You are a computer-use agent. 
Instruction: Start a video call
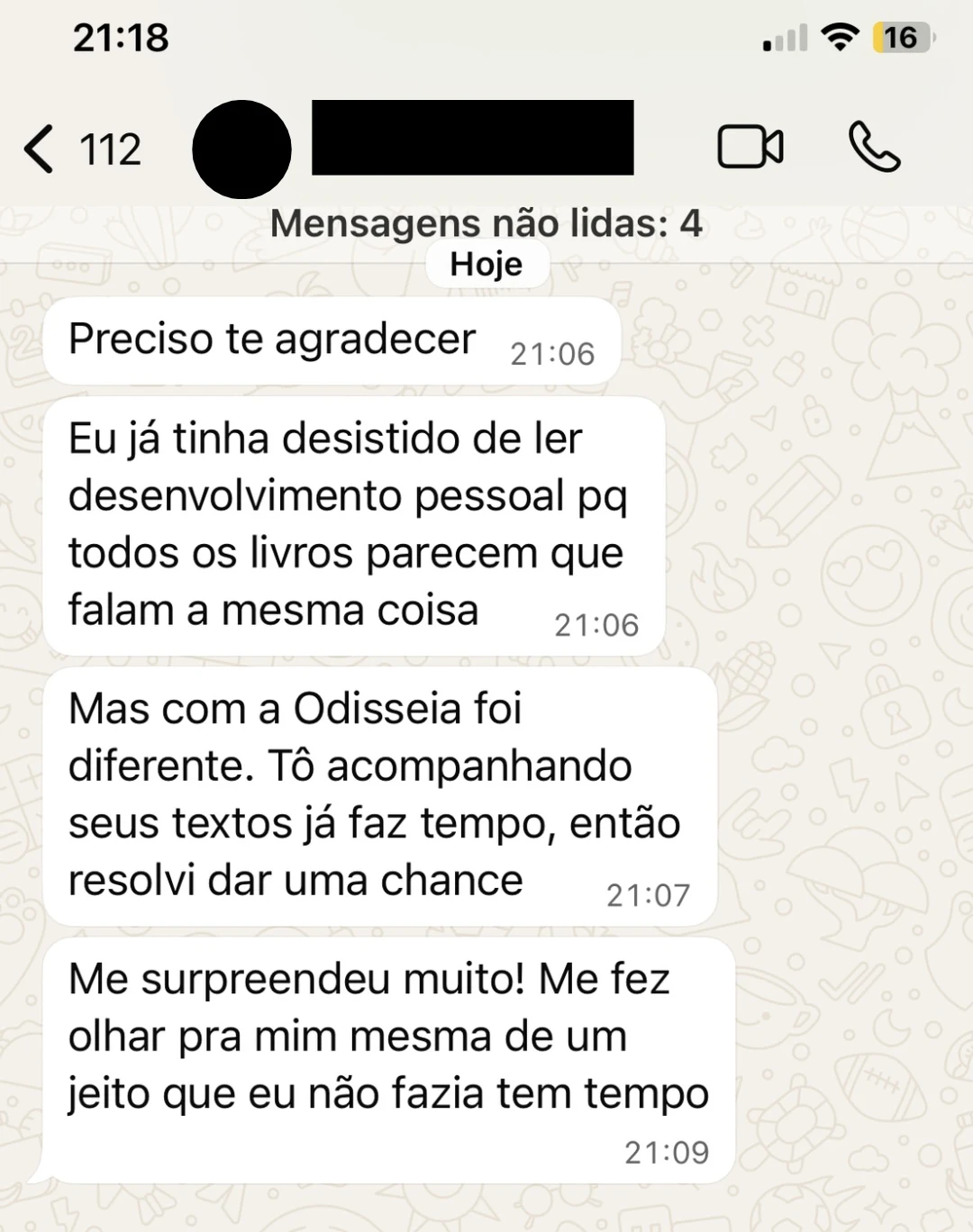(x=750, y=148)
